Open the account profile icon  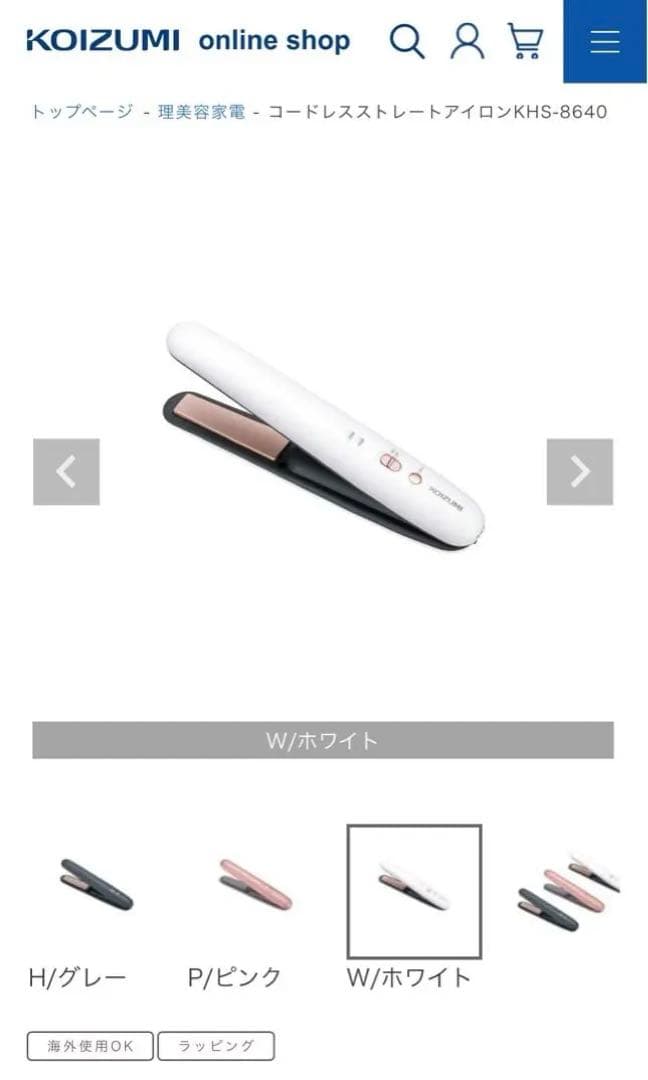467,42
